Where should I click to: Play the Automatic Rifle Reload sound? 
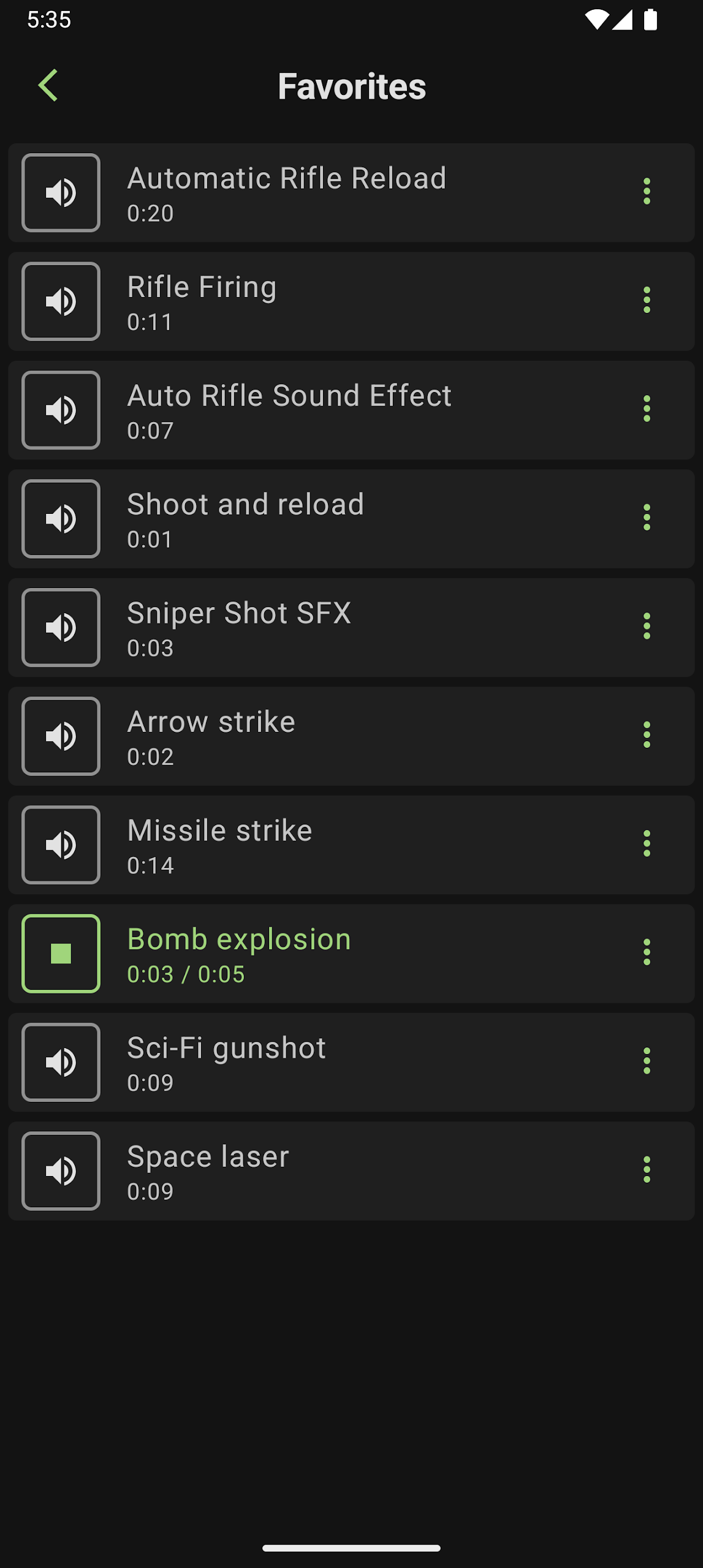pos(61,192)
